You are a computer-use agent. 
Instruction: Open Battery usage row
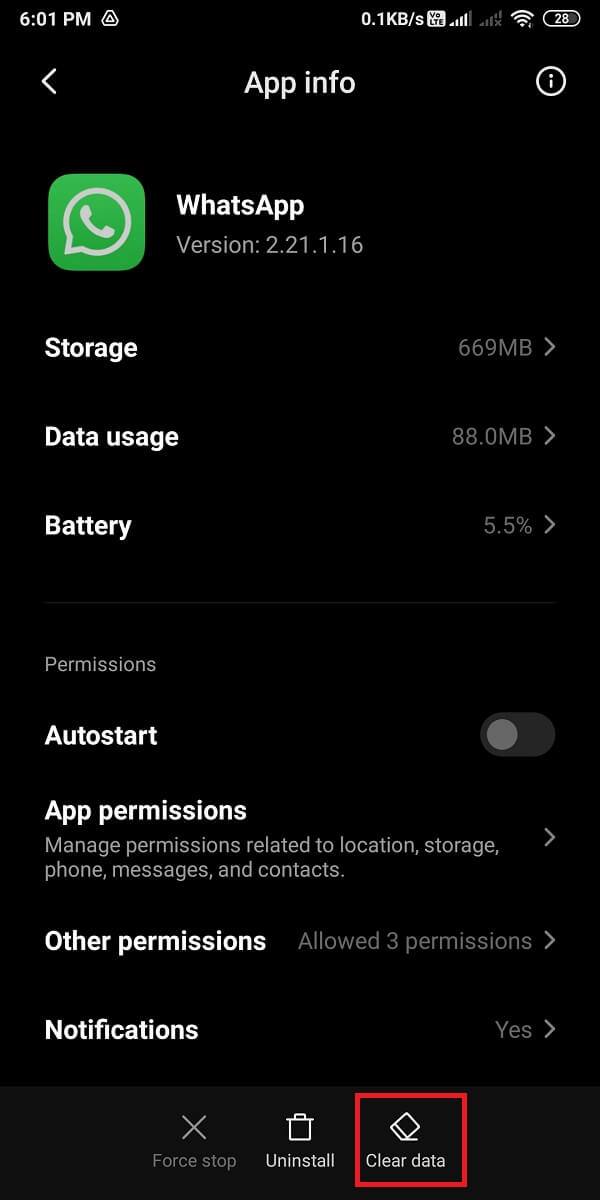tap(300, 526)
